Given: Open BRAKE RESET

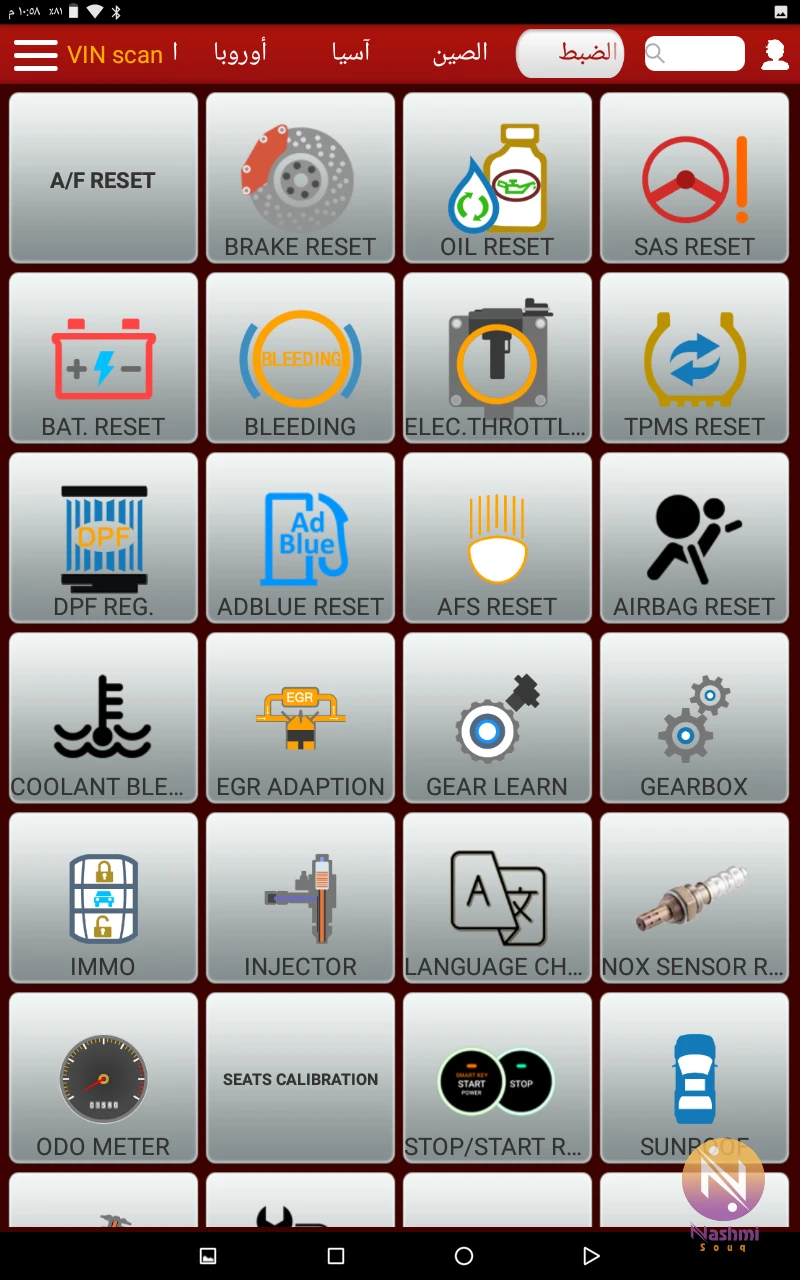Looking at the screenshot, I should pos(300,178).
